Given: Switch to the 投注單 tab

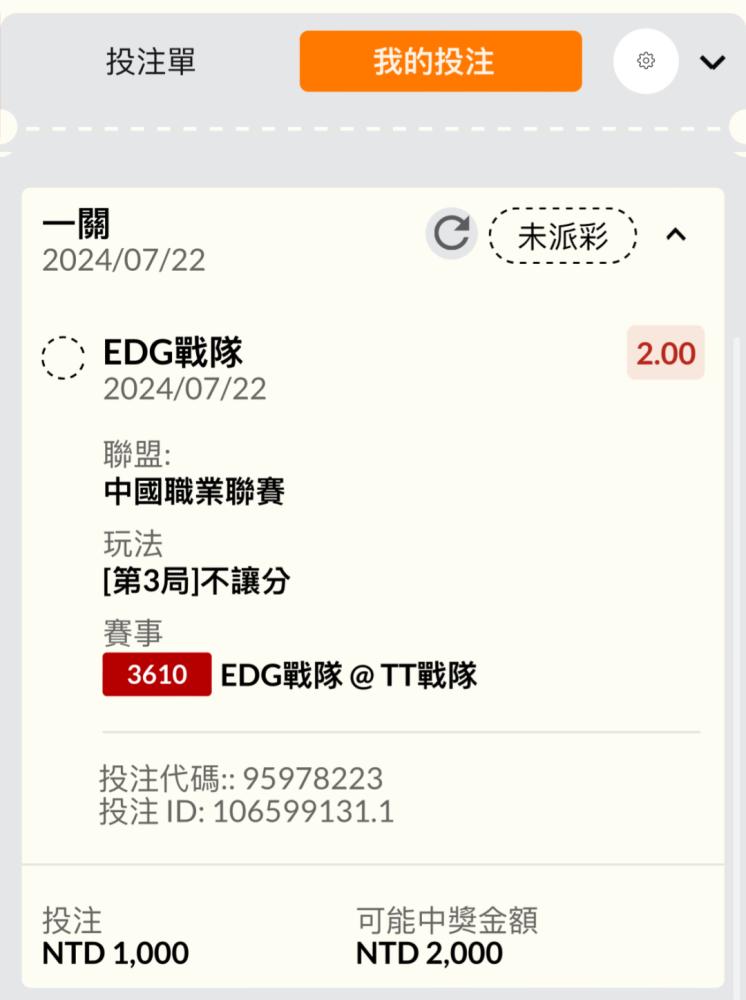Looking at the screenshot, I should 151,62.
